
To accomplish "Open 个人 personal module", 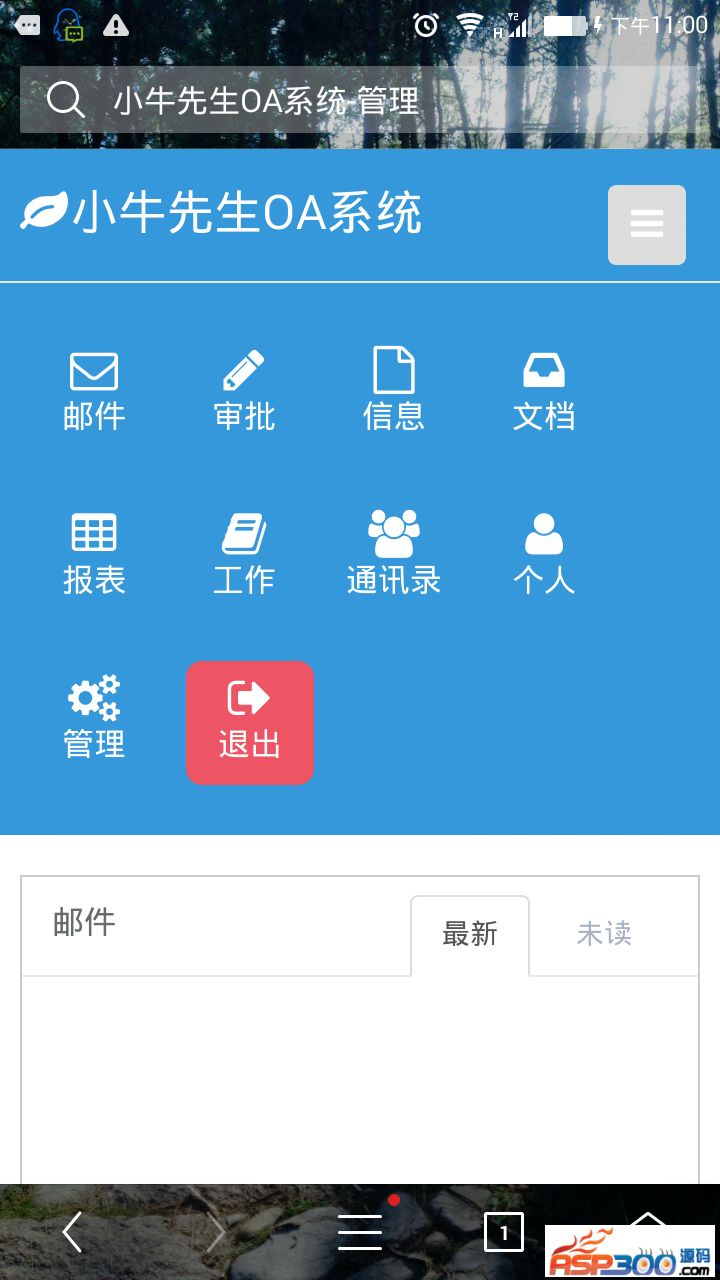I will 544,555.
